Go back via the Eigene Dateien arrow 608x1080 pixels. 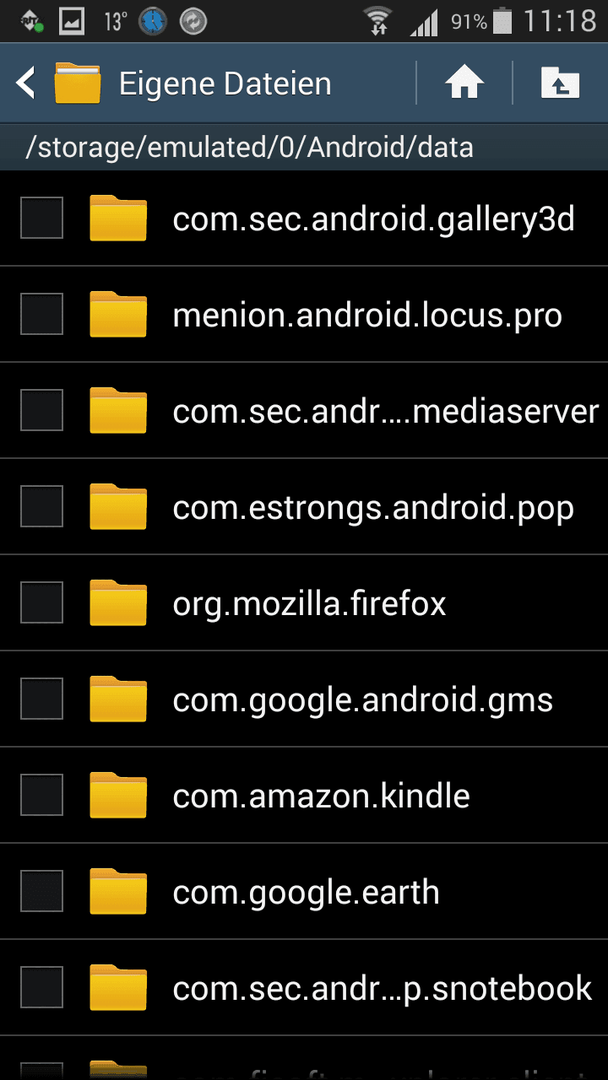click(x=25, y=83)
